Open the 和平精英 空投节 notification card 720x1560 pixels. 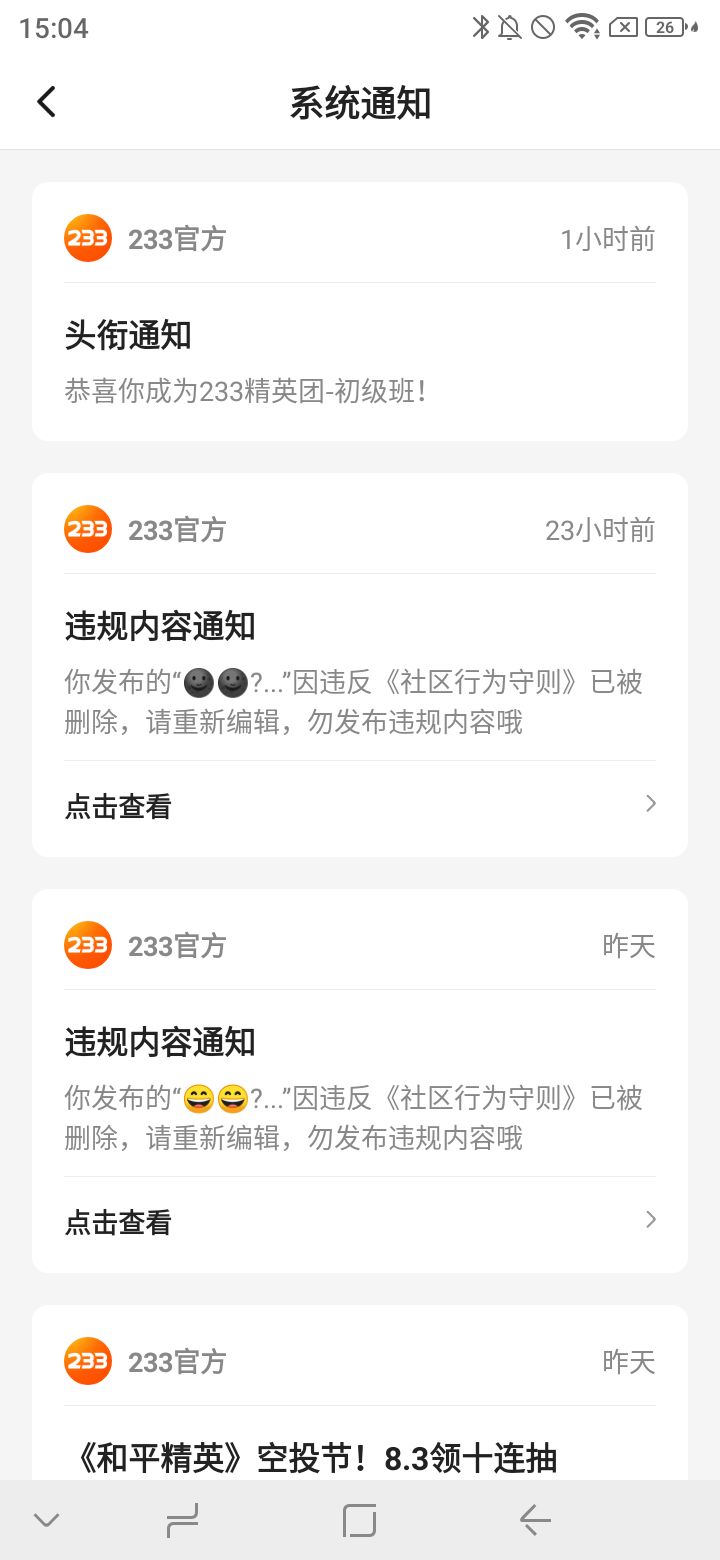[x=360, y=1393]
